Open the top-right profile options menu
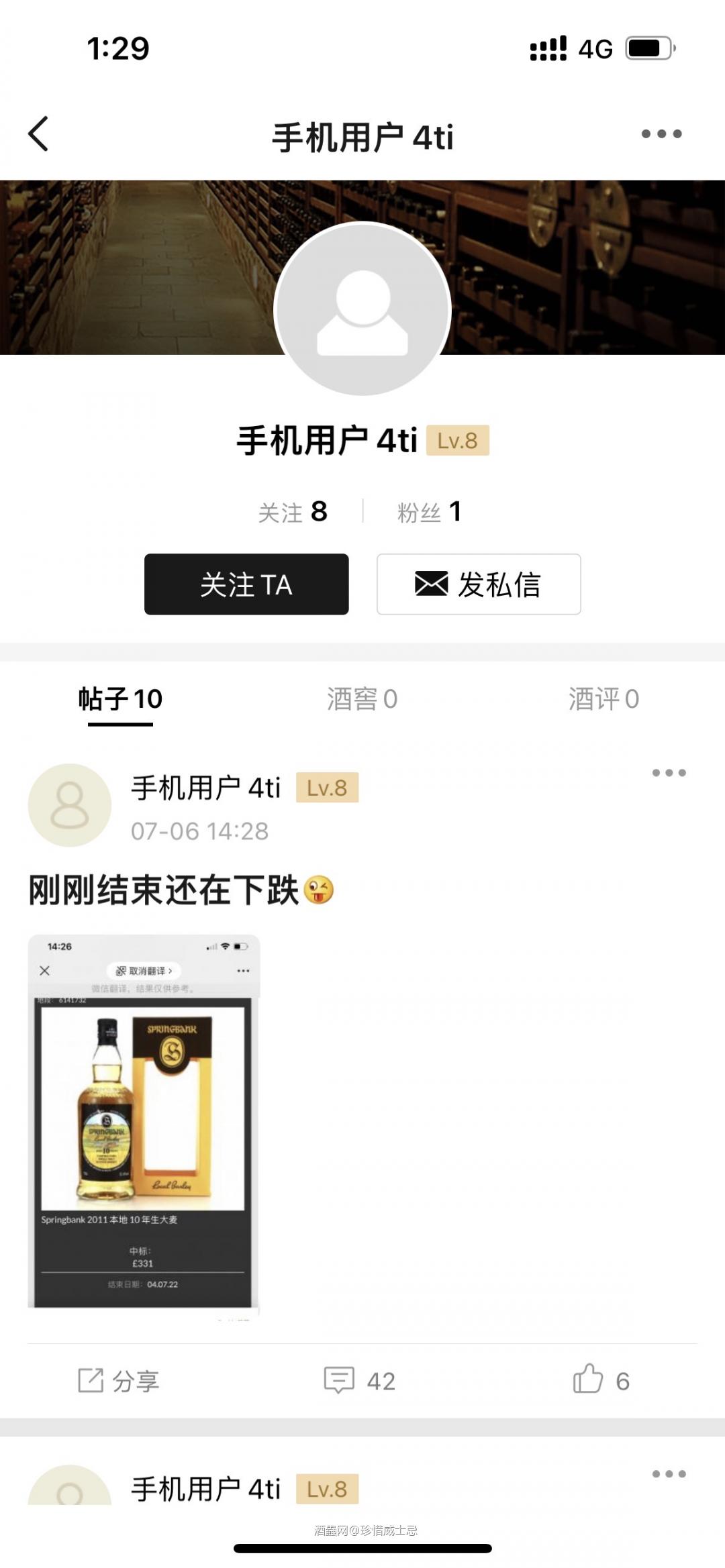The height and width of the screenshot is (1568, 725). click(662, 133)
